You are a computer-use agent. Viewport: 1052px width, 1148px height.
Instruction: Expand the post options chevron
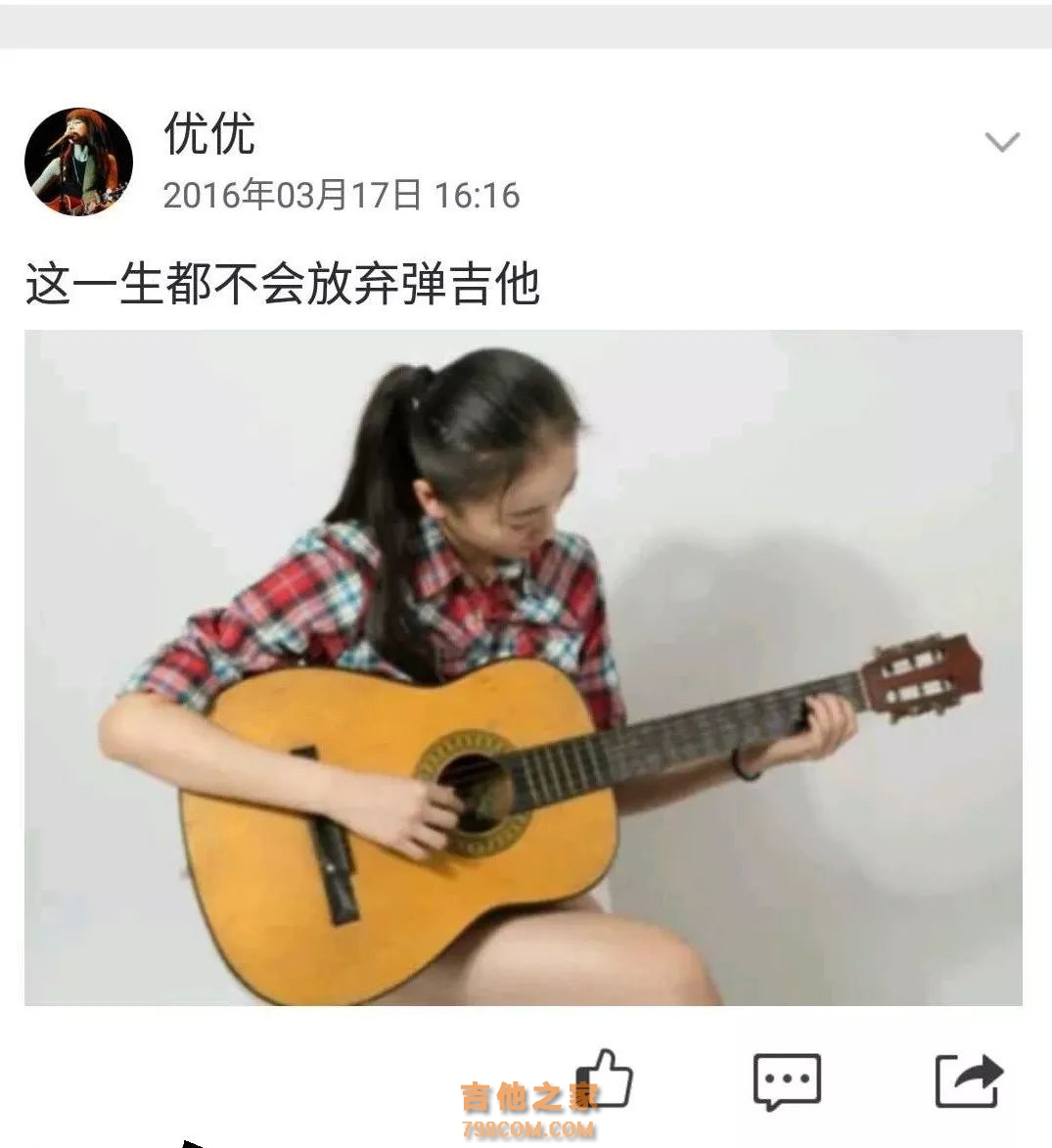pyautogui.click(x=1001, y=143)
